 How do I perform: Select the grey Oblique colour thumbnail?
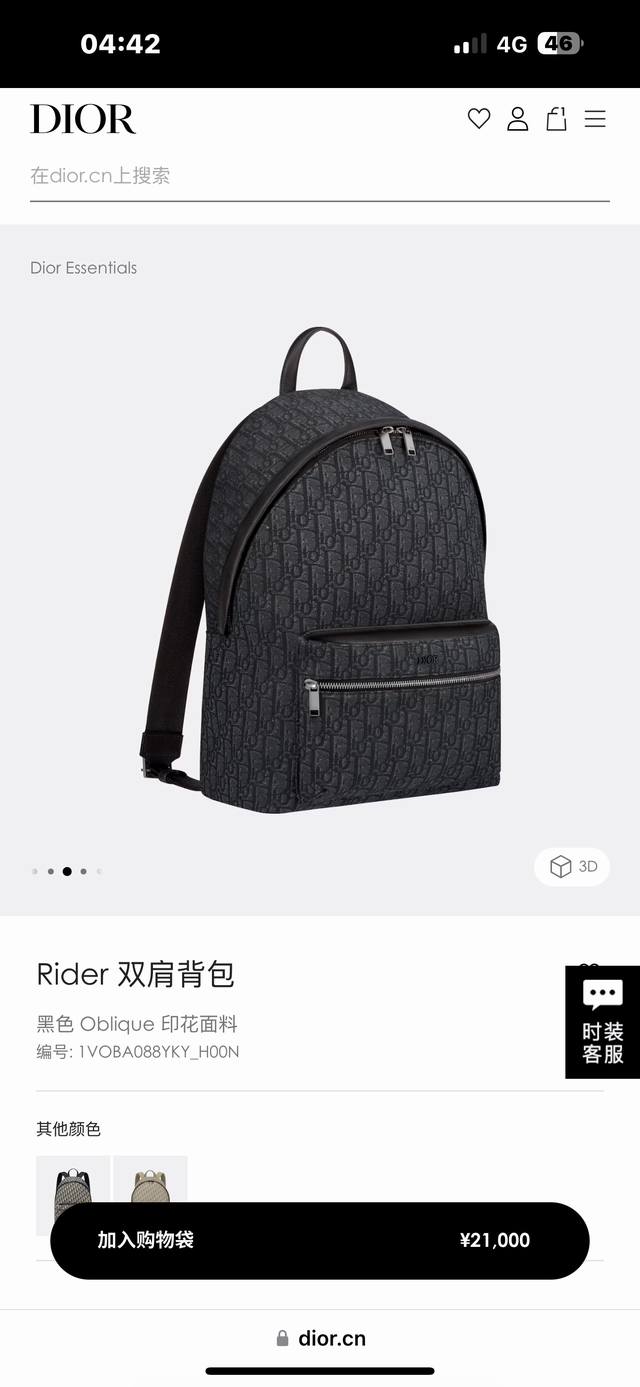(x=73, y=1181)
